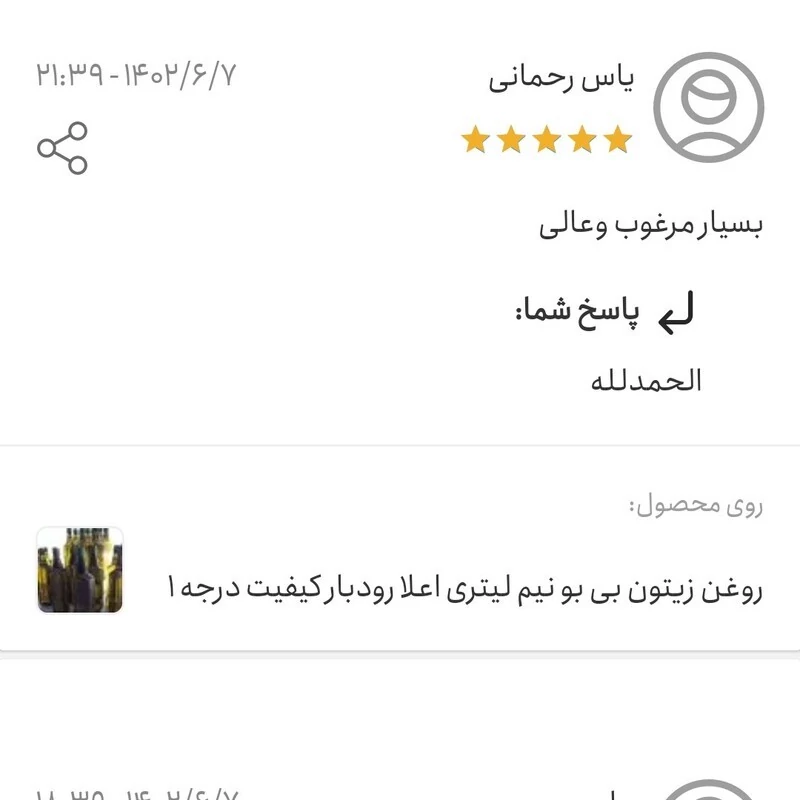Viewport: 800px width, 800px height.
Task: Share یاس رحمانی's review
Action: tap(62, 148)
